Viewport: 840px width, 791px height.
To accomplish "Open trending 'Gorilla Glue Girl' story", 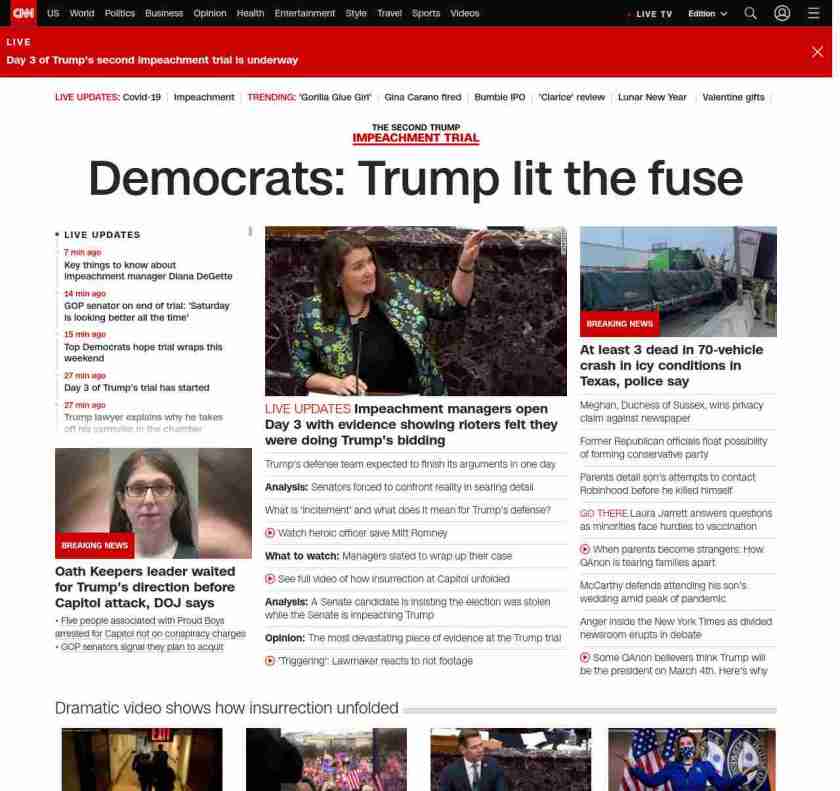I will coord(335,97).
